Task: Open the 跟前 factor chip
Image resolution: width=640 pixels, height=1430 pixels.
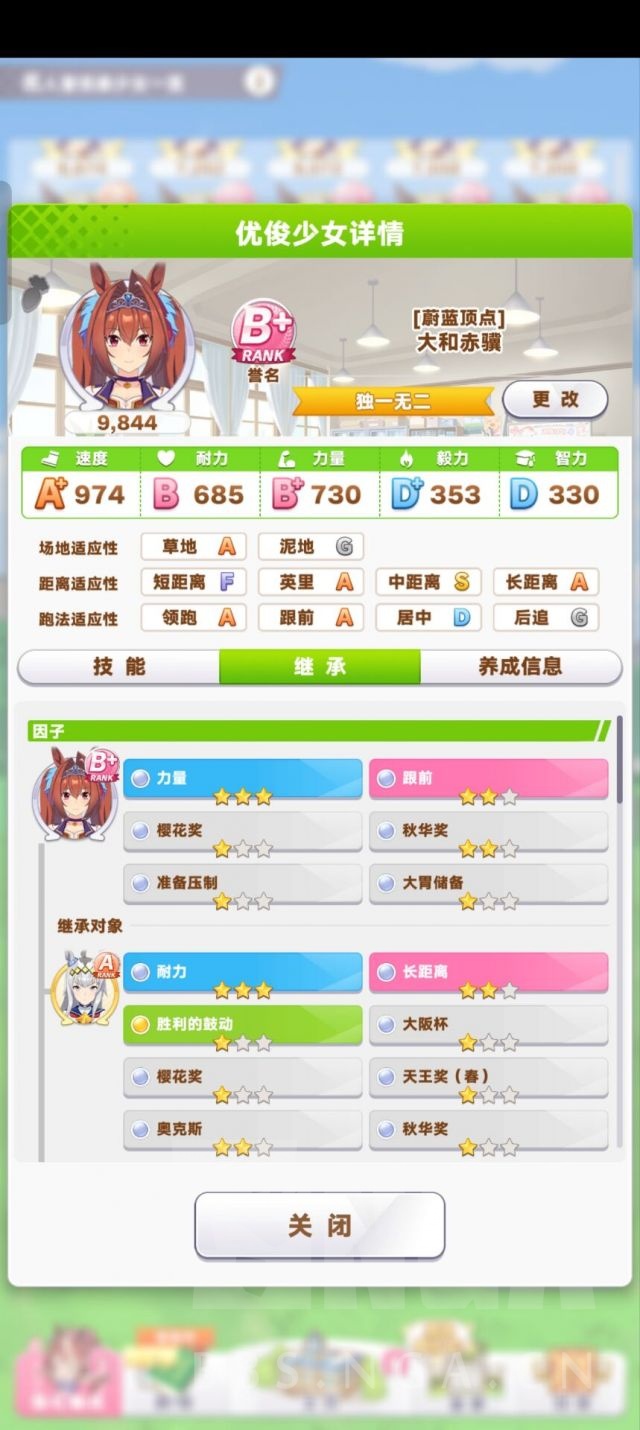Action: pos(489,779)
